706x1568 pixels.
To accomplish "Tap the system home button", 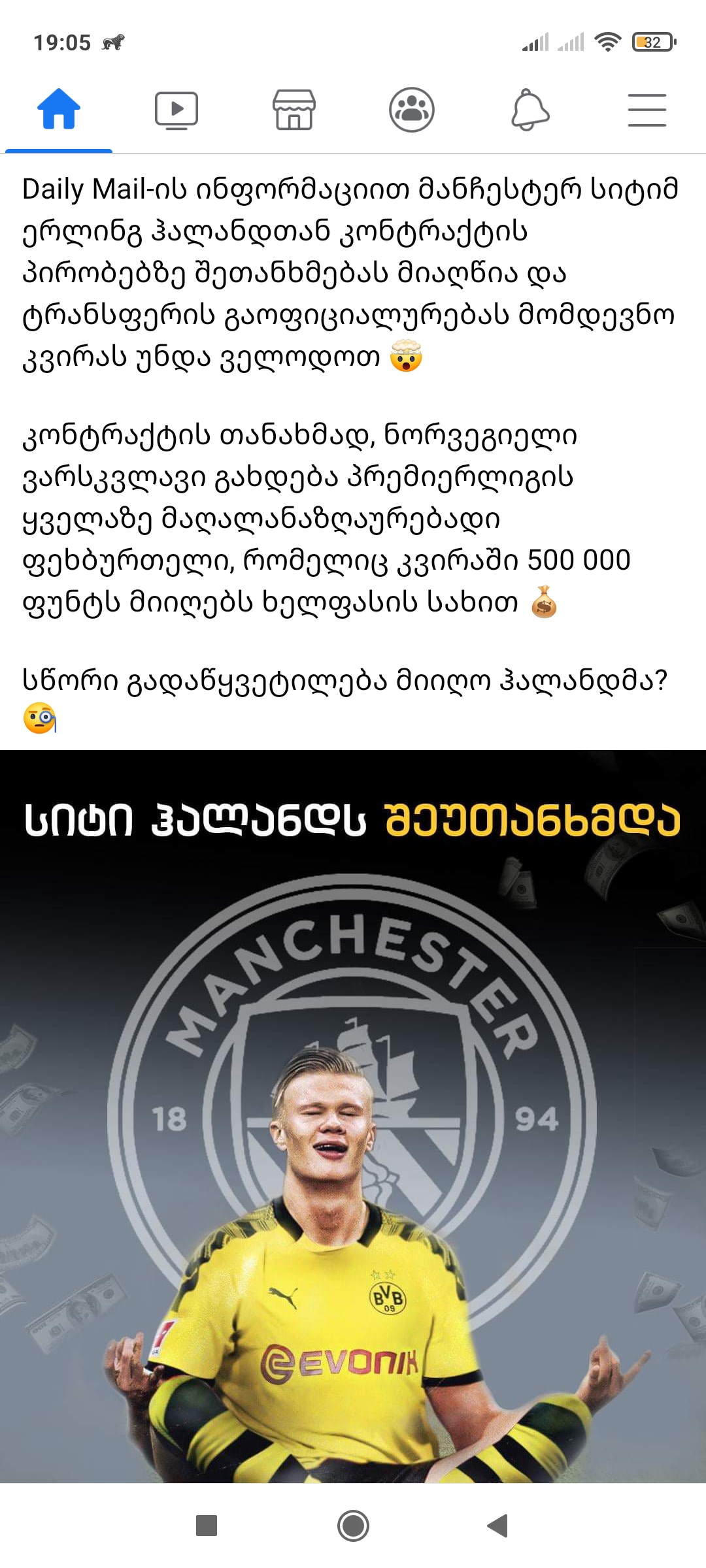I will [x=353, y=1526].
